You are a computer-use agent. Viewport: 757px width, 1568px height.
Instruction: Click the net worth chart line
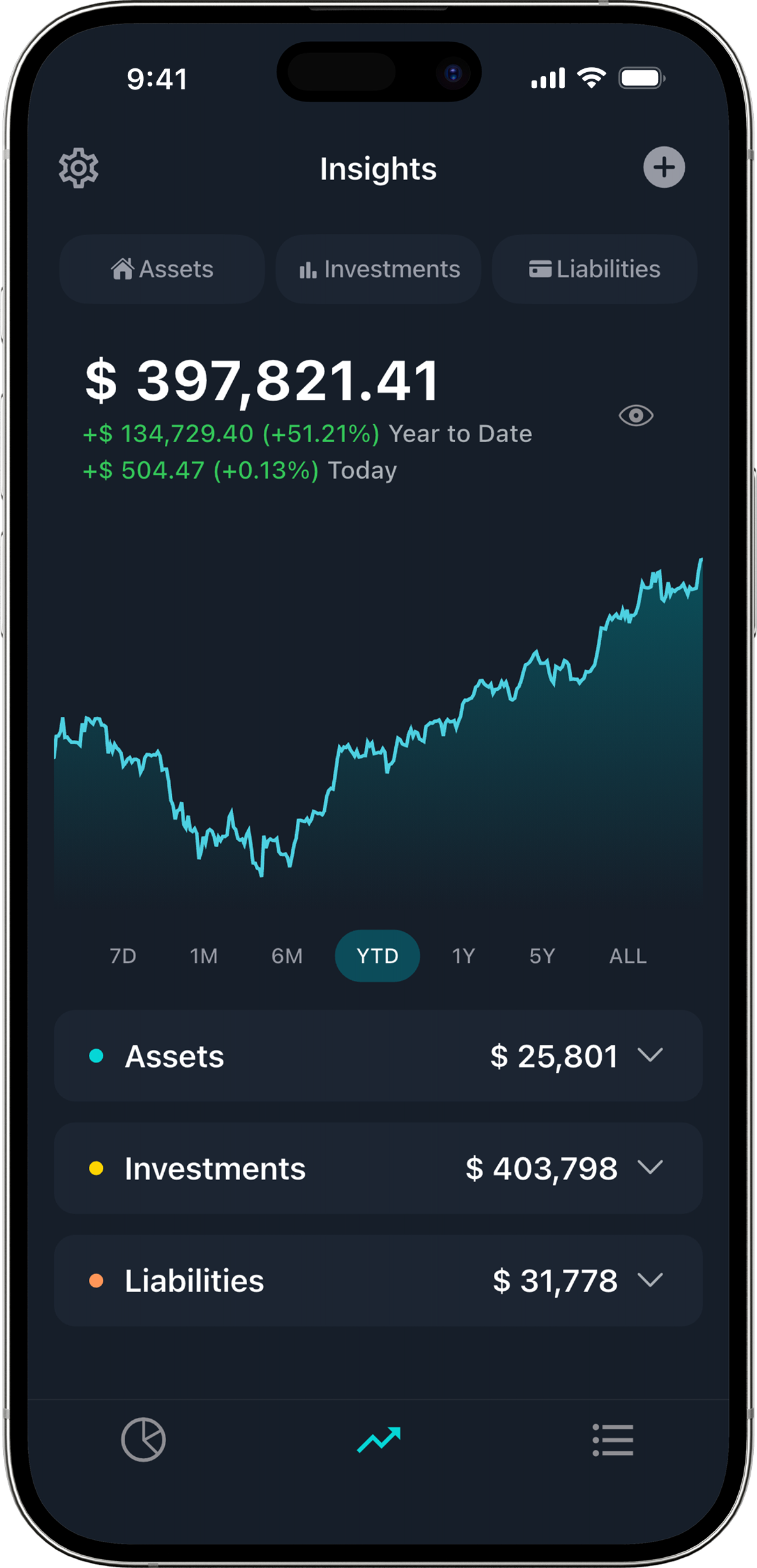(x=383, y=754)
